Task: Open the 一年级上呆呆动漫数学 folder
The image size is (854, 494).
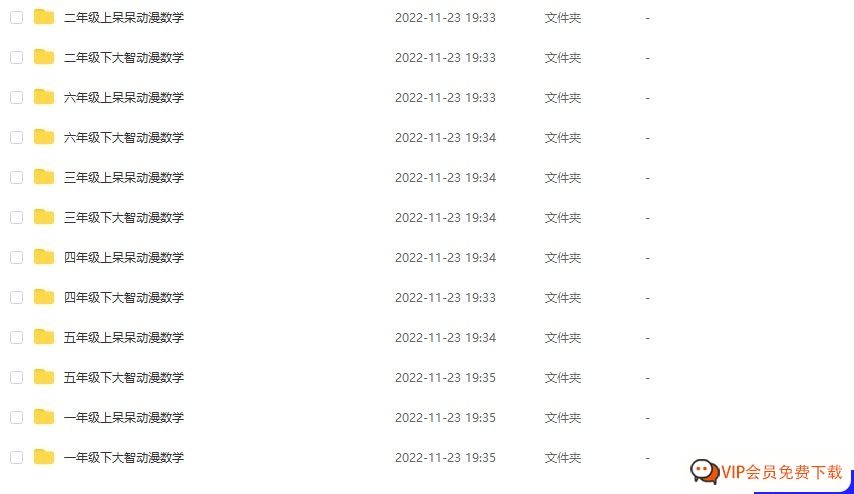Action: pos(123,418)
